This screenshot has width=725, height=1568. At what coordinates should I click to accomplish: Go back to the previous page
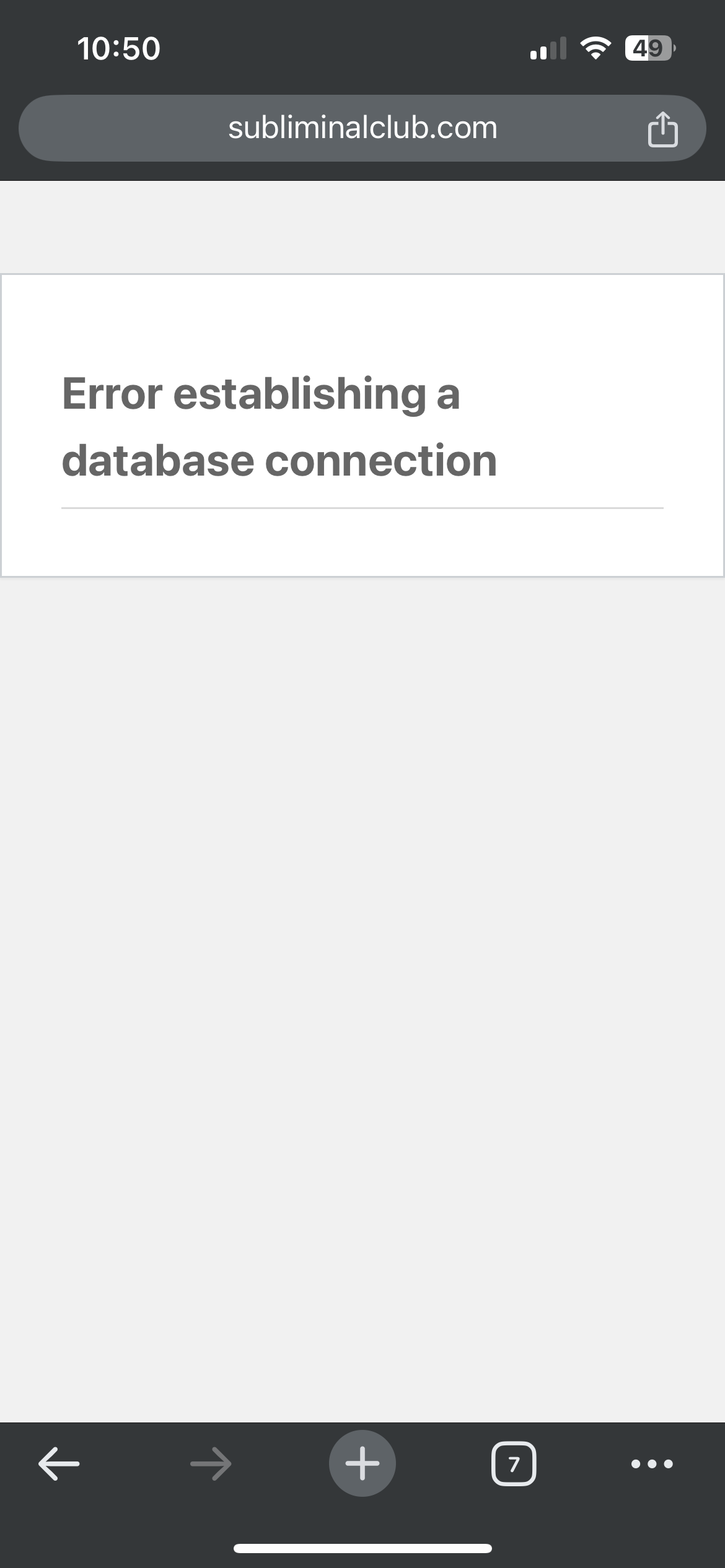click(59, 1464)
